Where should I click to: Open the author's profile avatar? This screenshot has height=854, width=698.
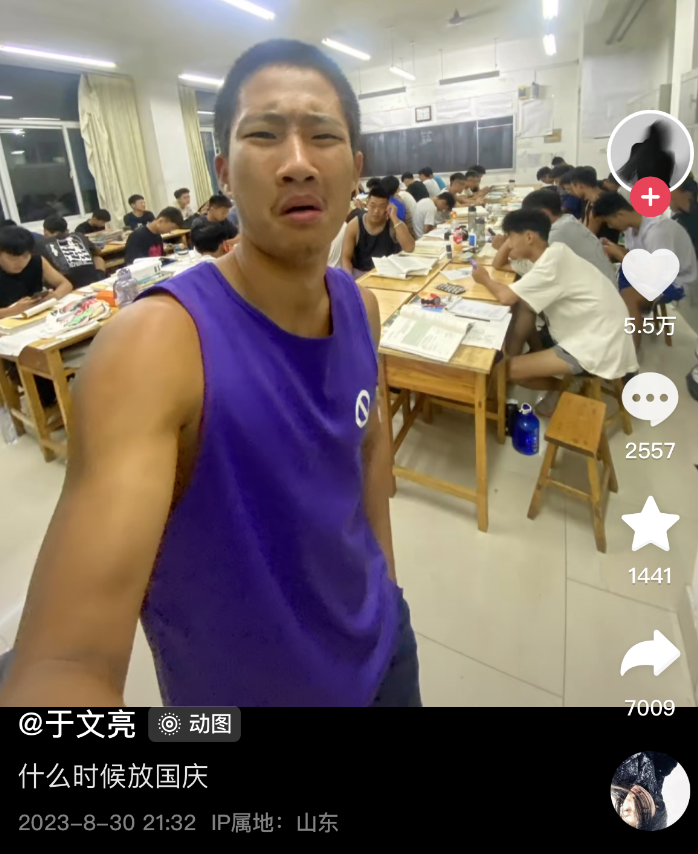tap(650, 150)
